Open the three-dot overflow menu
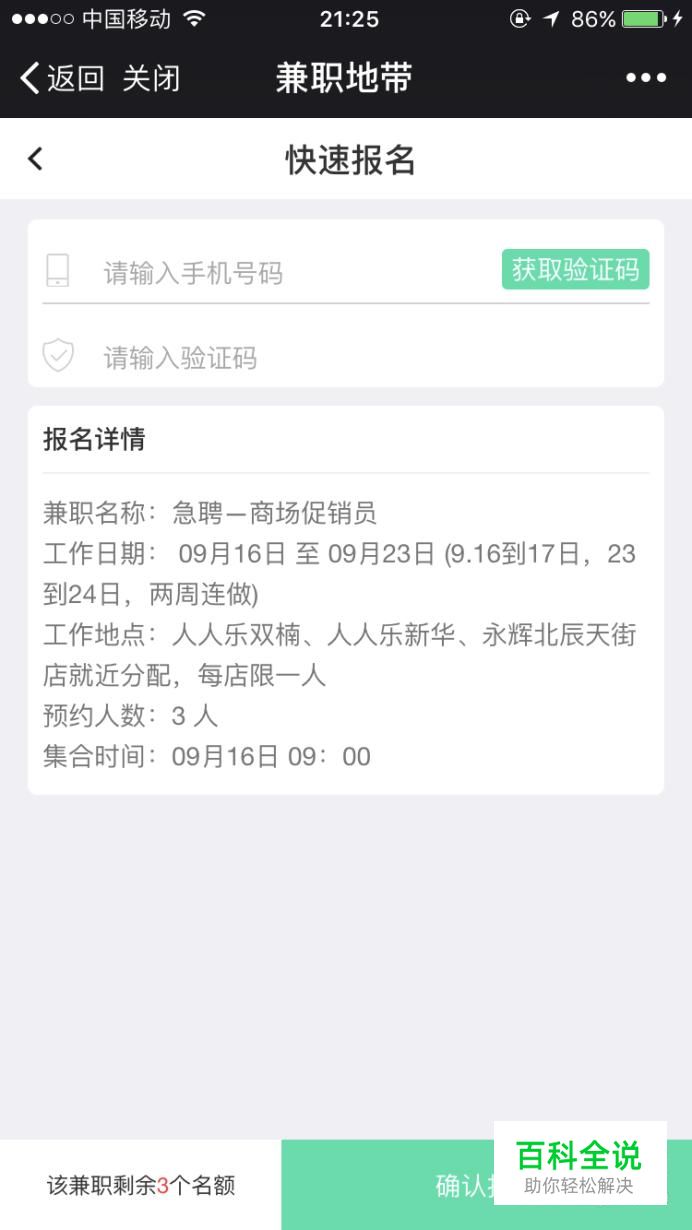692x1230 pixels. [x=646, y=78]
